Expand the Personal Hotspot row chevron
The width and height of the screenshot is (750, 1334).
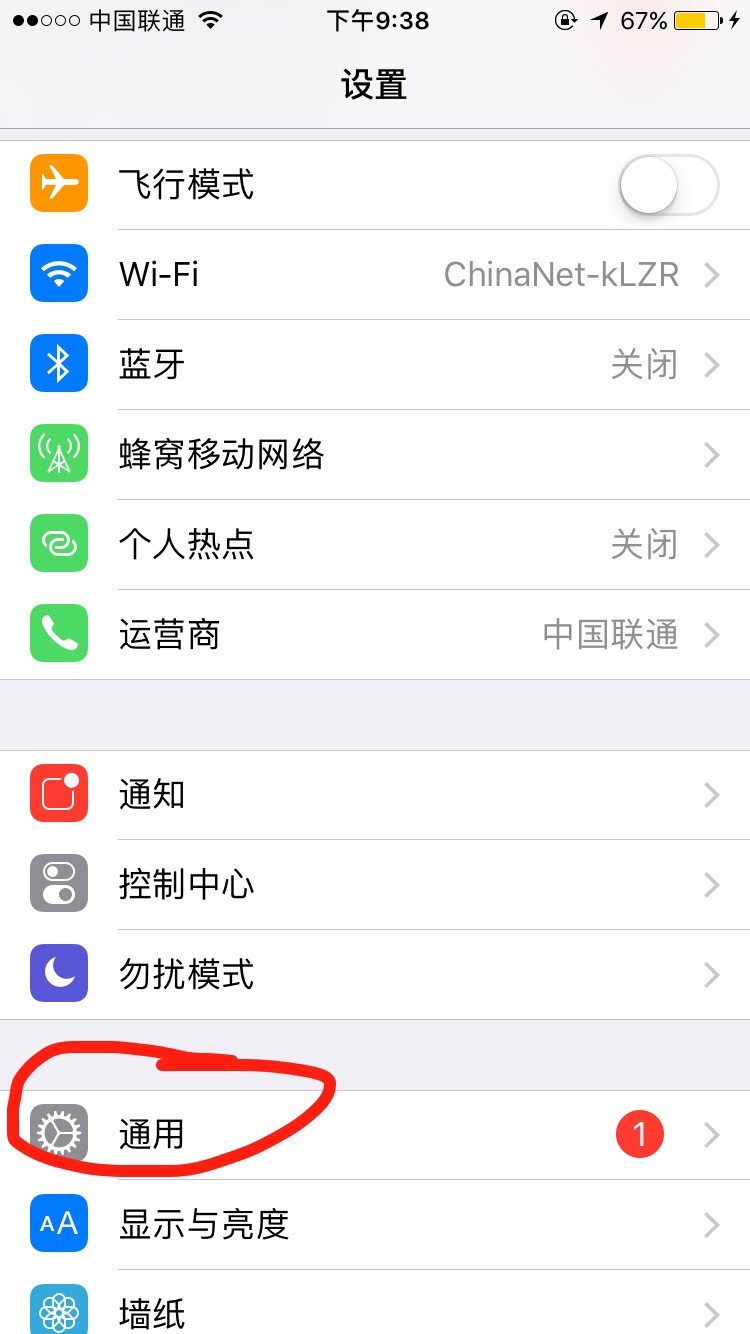pos(711,543)
